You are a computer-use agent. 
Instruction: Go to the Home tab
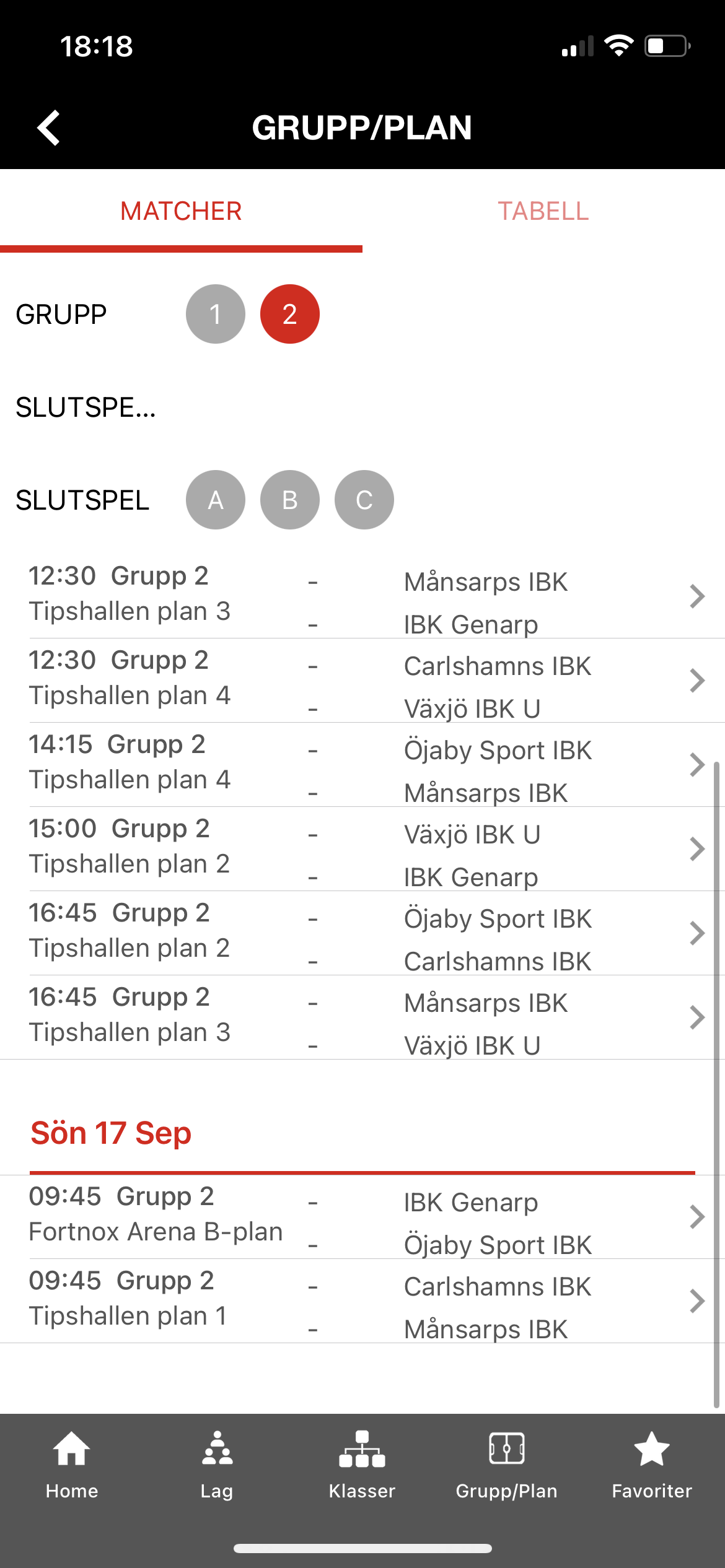click(72, 1466)
